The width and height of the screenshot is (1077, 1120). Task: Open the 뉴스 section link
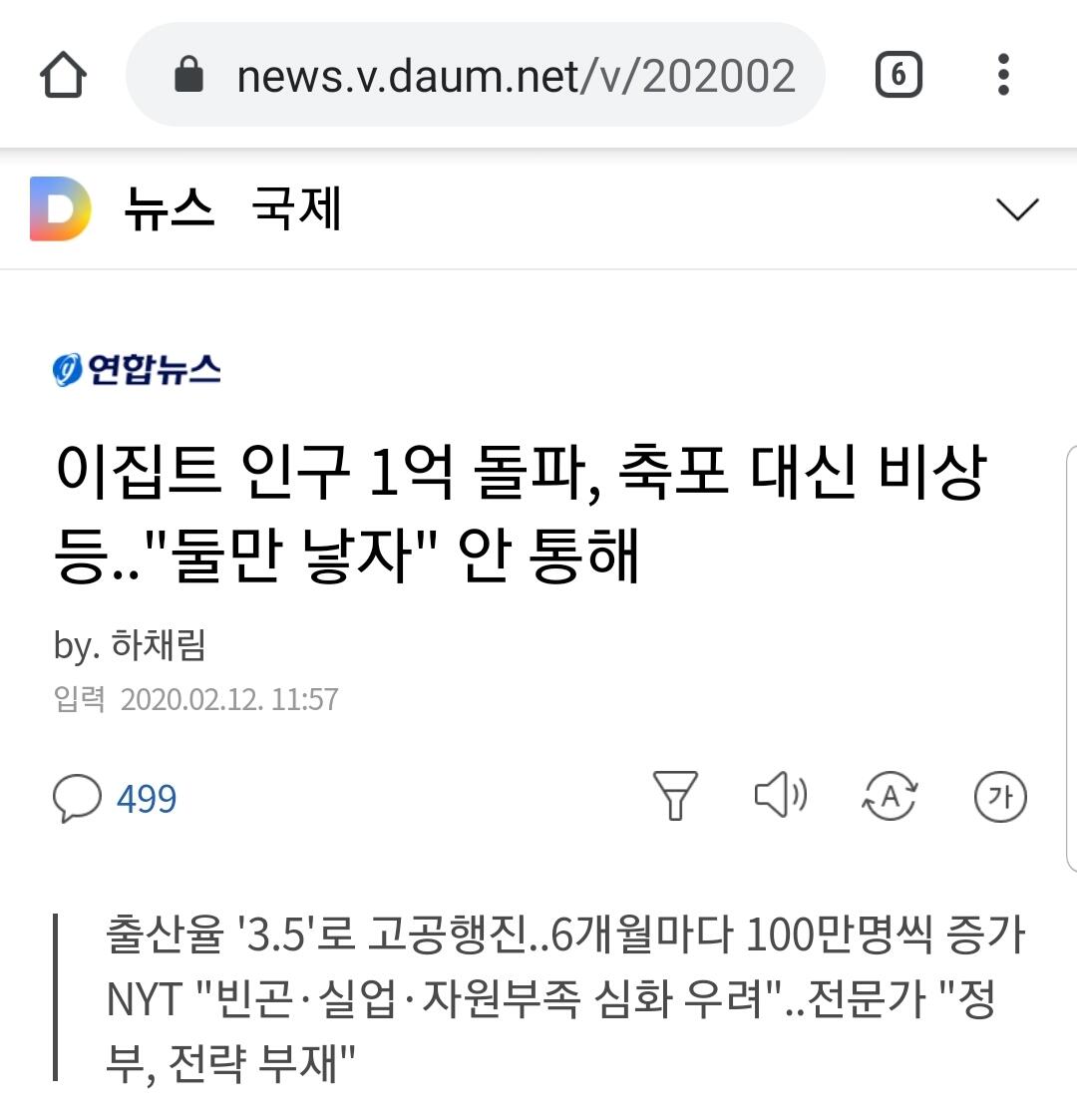170,208
